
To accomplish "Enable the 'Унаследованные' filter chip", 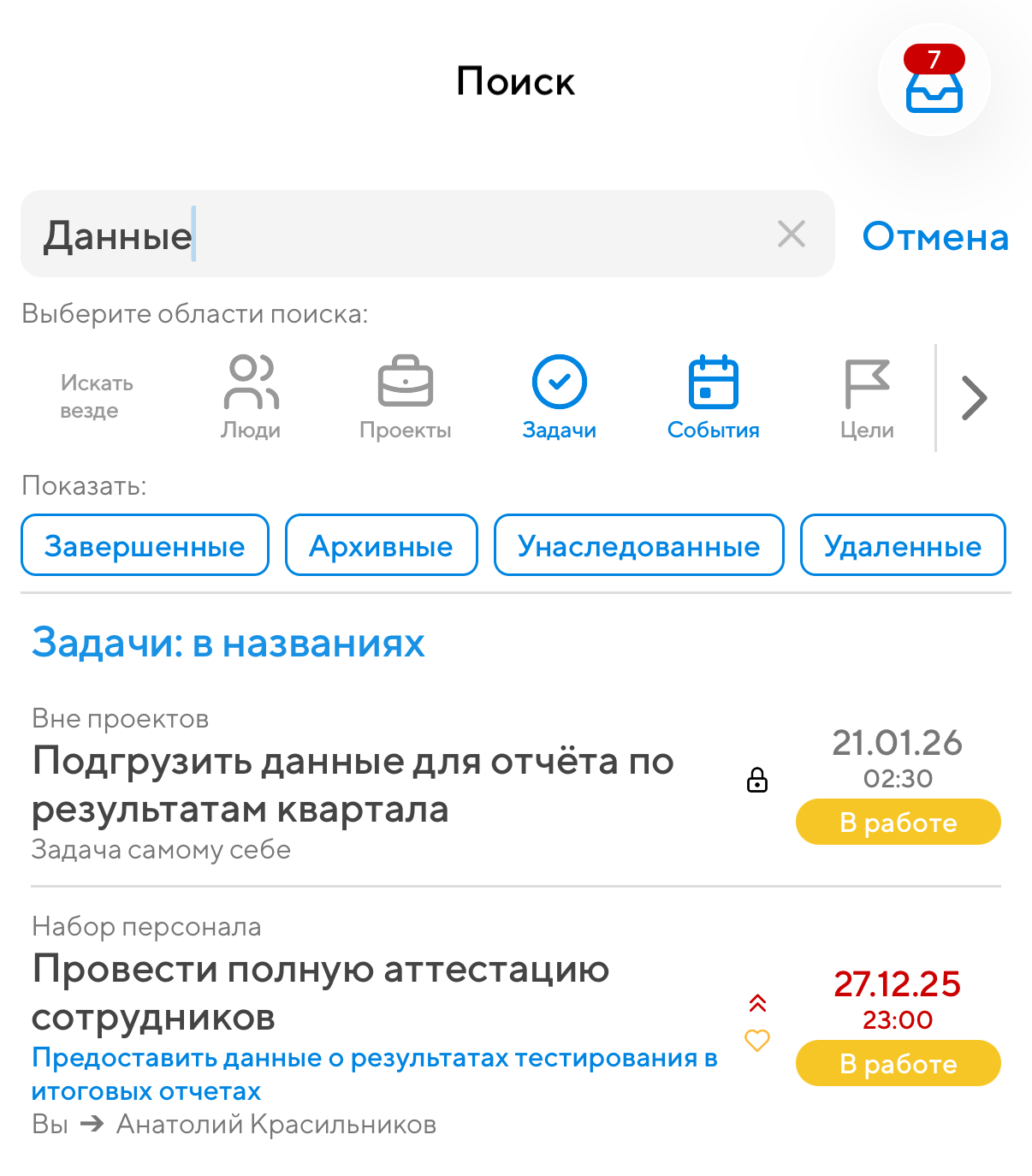I will (x=639, y=545).
